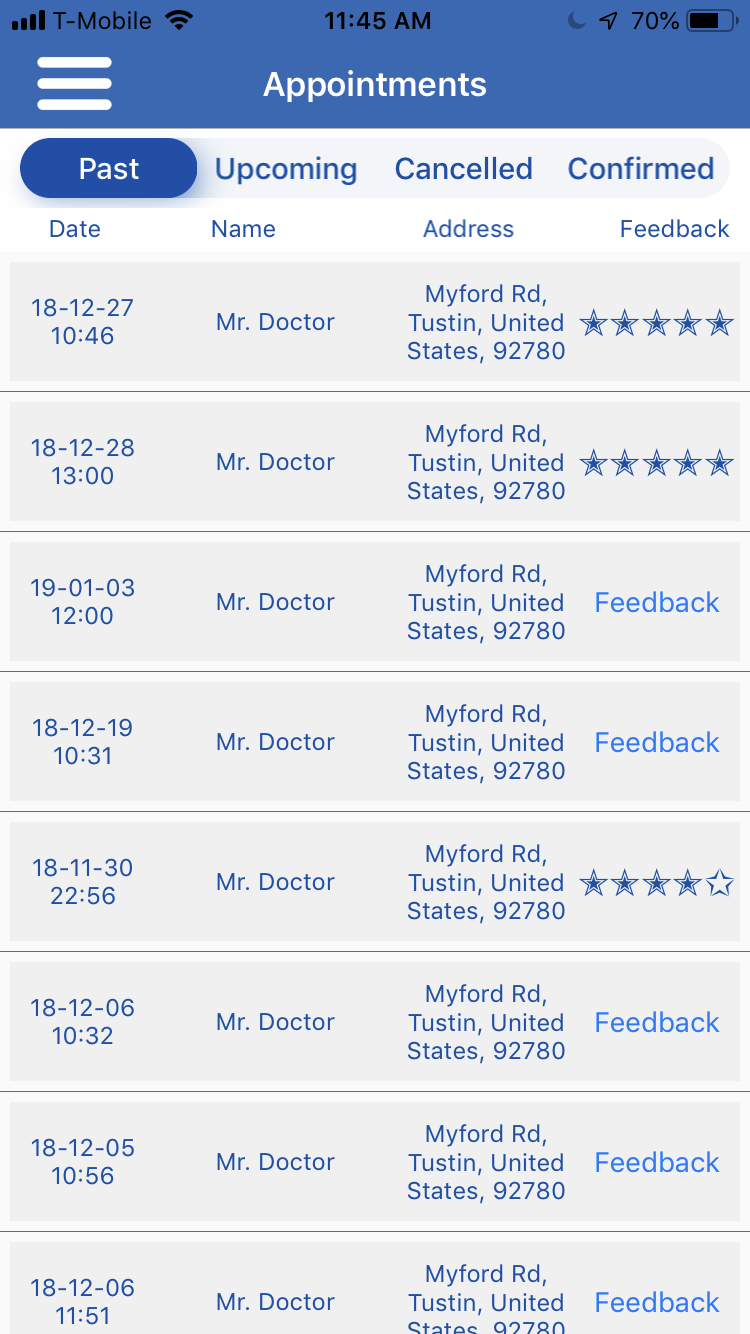Give Feedback for 19-01-03 12:00 appointment

coord(657,602)
